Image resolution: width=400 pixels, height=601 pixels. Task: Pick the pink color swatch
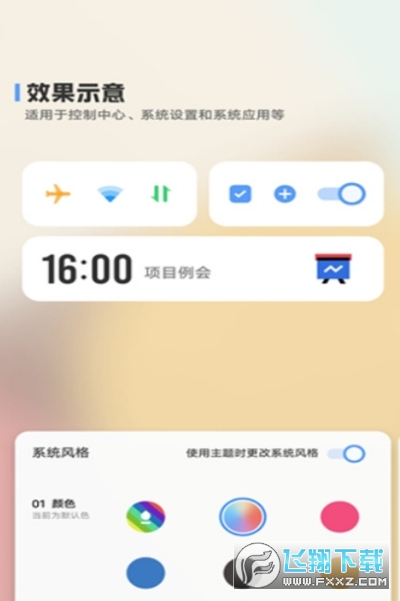[339, 516]
